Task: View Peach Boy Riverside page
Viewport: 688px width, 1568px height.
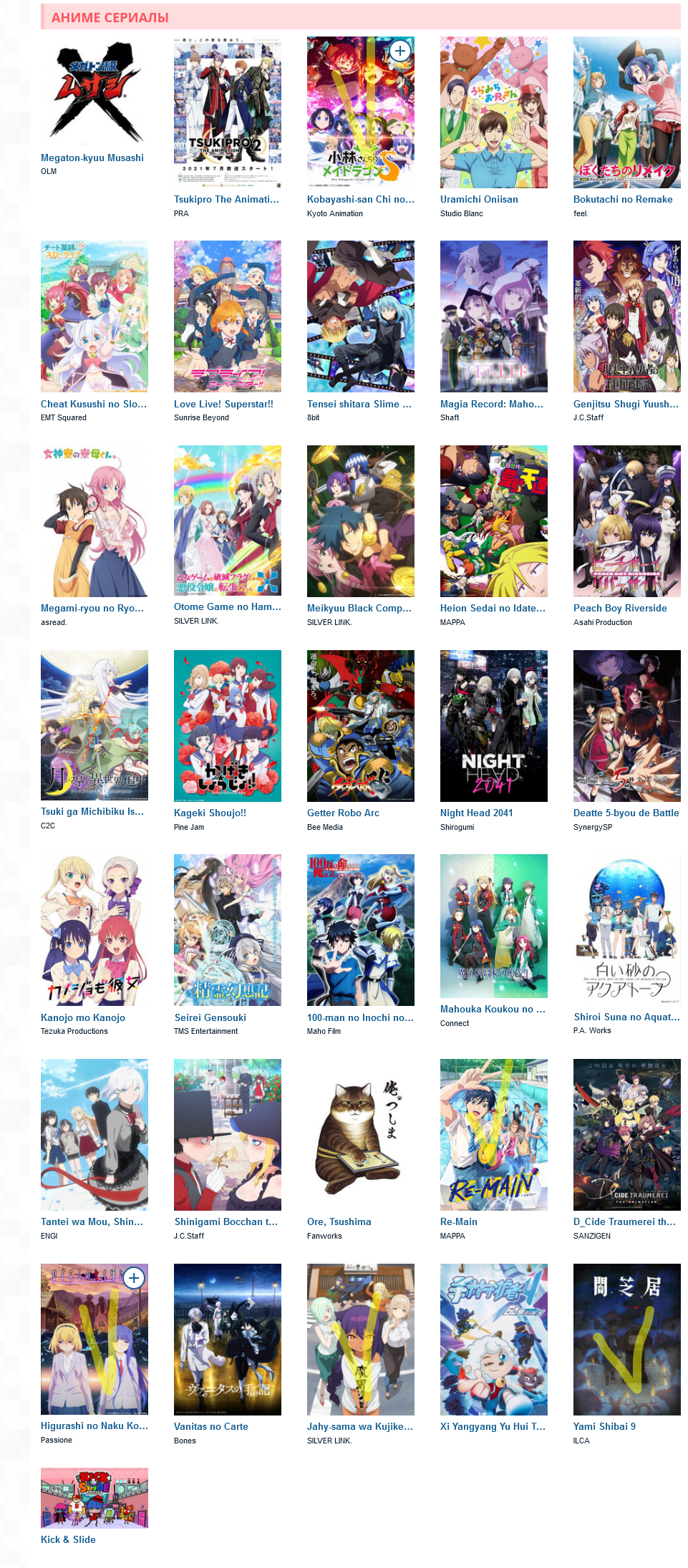Action: [626, 521]
